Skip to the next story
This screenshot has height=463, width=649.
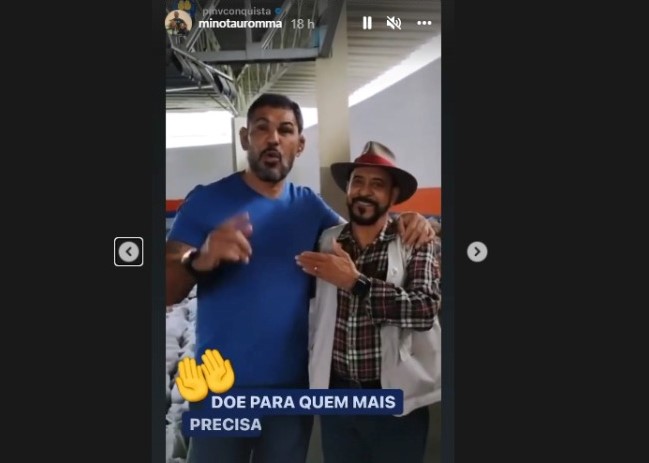477,252
